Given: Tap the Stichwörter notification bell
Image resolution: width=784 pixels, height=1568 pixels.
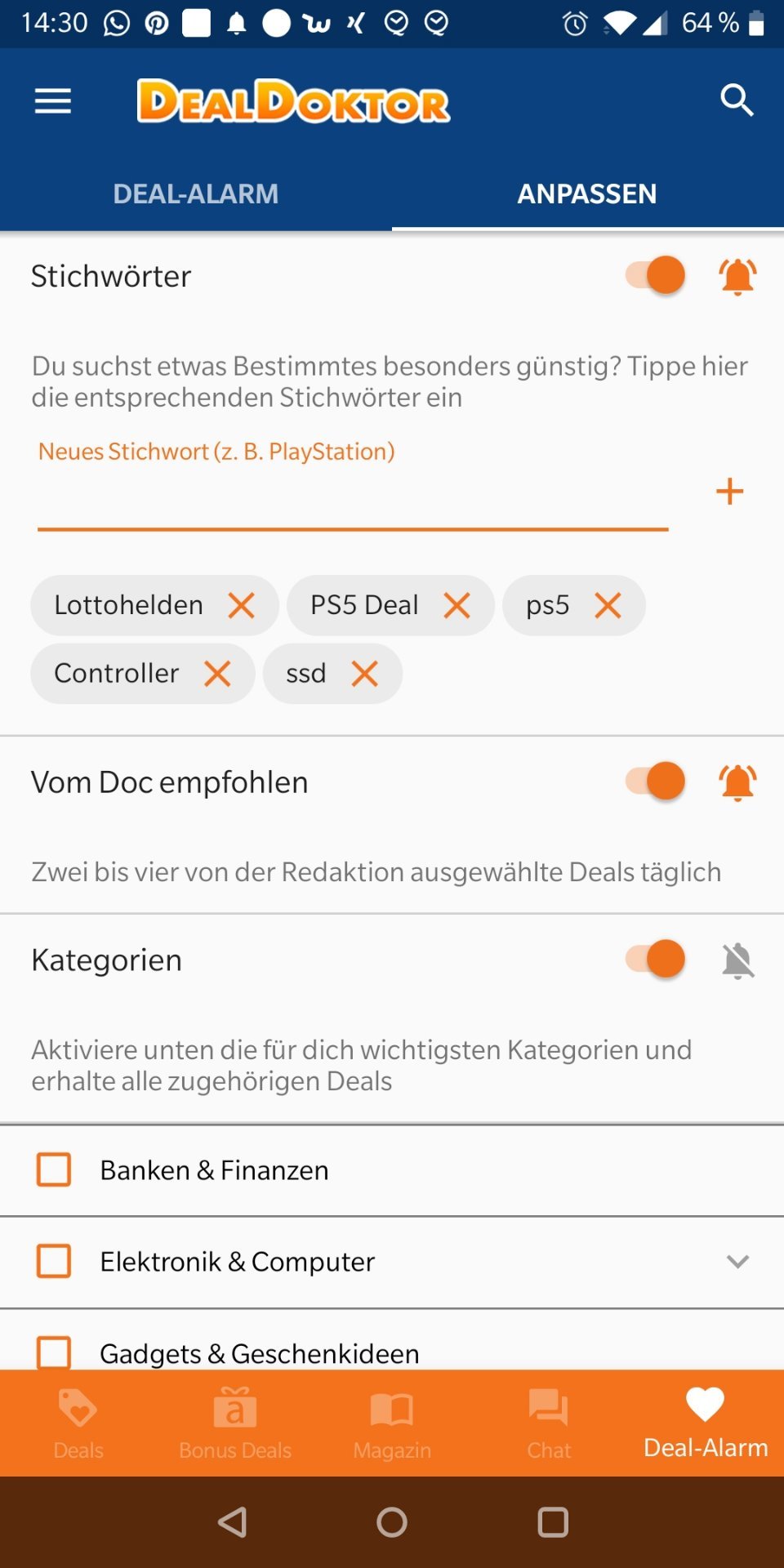Looking at the screenshot, I should point(737,276).
